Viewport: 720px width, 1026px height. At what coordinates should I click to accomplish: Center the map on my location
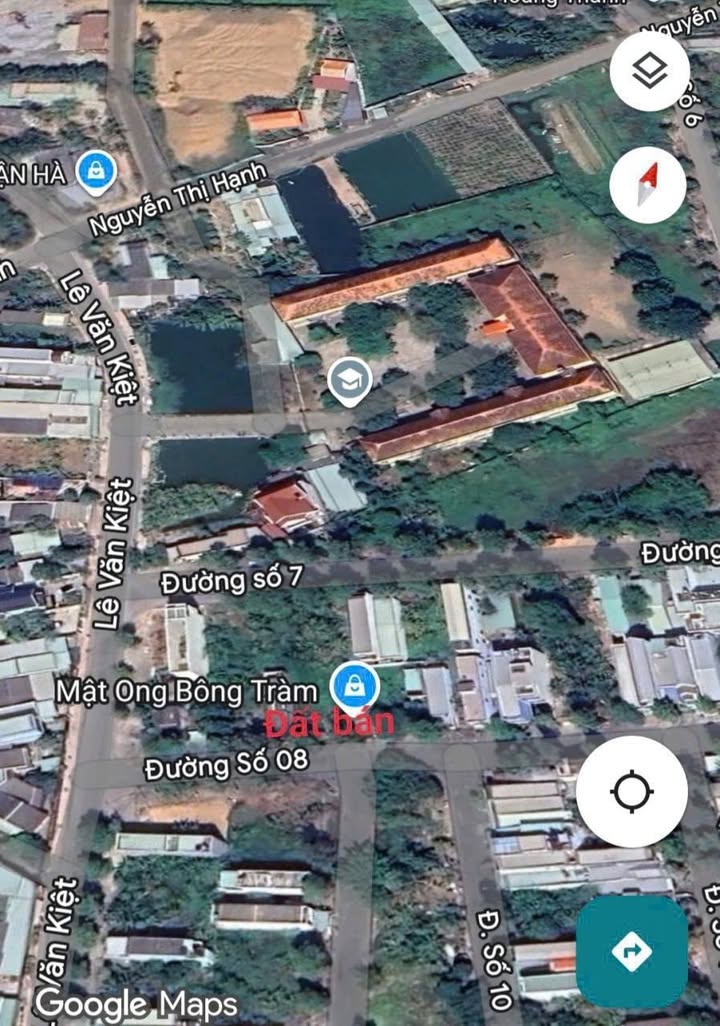632,792
